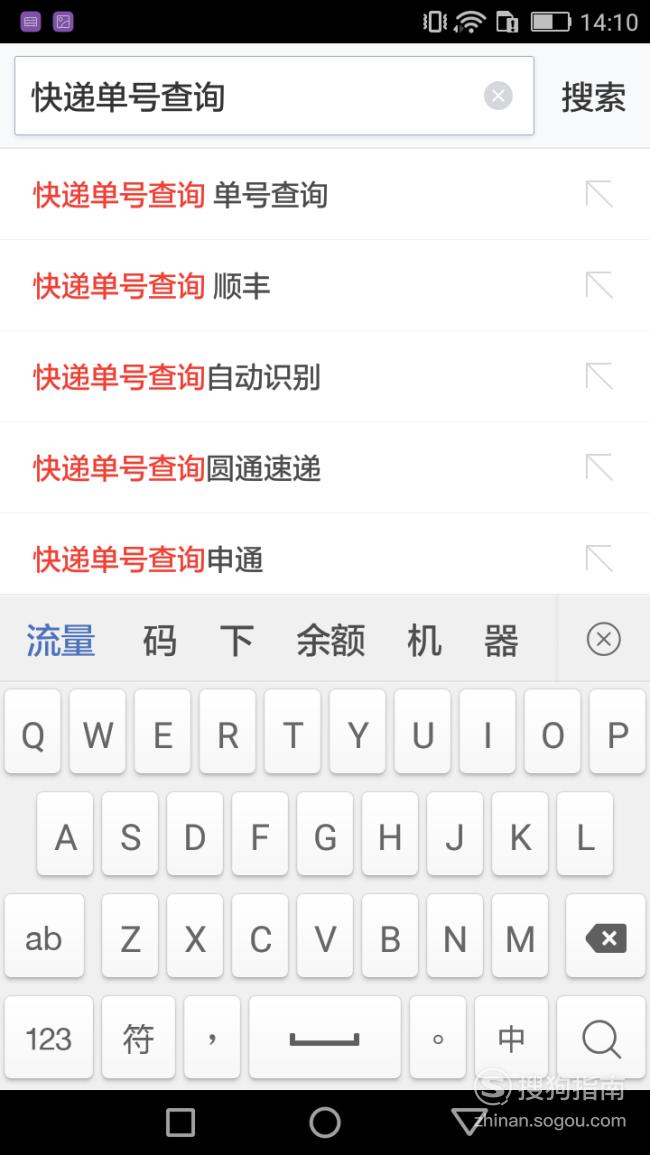This screenshot has width=650, height=1155.
Task: Hit the keyboard backspace key
Action: (606, 937)
